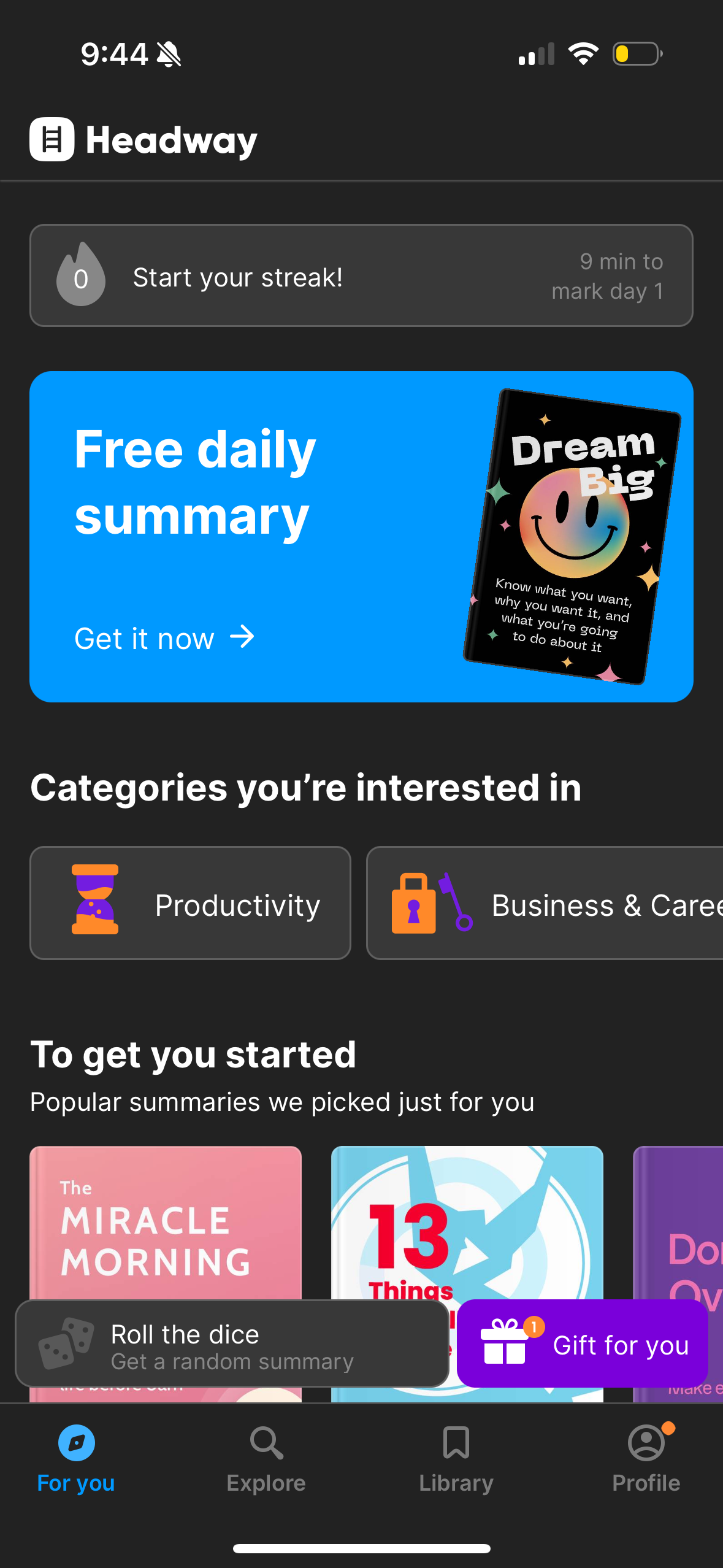Tap the Headway logo icon
Viewport: 723px width, 1568px height.
[x=52, y=140]
